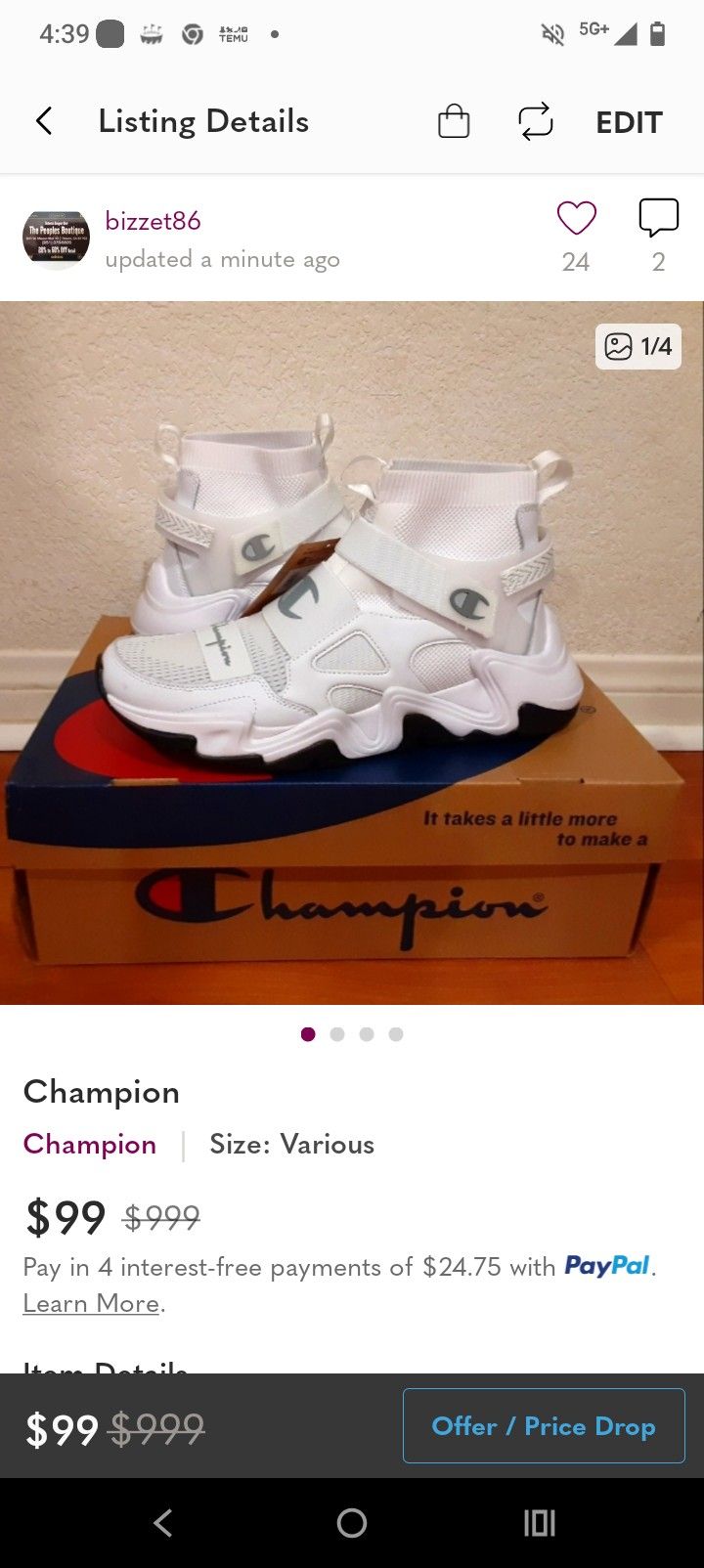Browse seller bizzet86's other listings
The image size is (704, 1568).
coord(153,221)
